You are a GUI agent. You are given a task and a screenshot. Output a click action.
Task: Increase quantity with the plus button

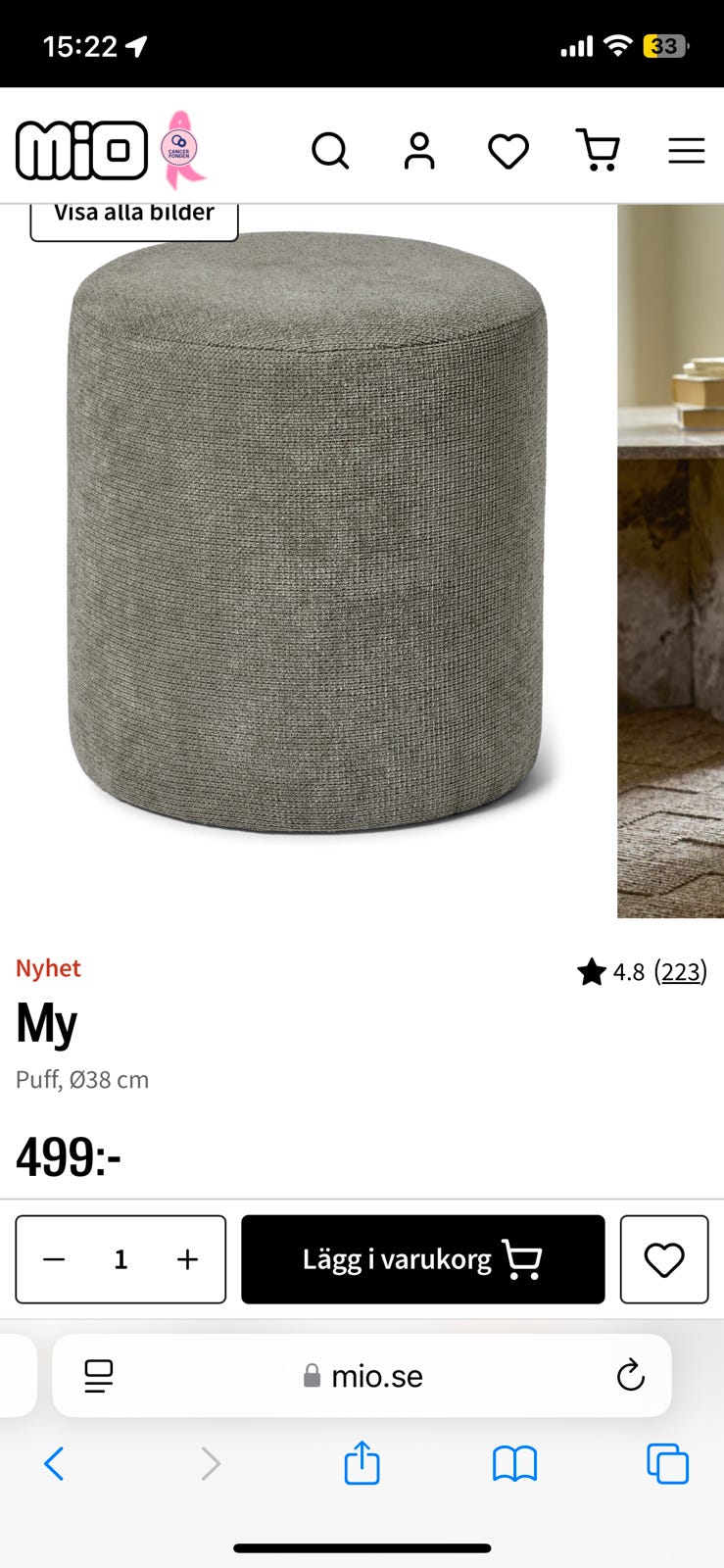click(x=187, y=1259)
